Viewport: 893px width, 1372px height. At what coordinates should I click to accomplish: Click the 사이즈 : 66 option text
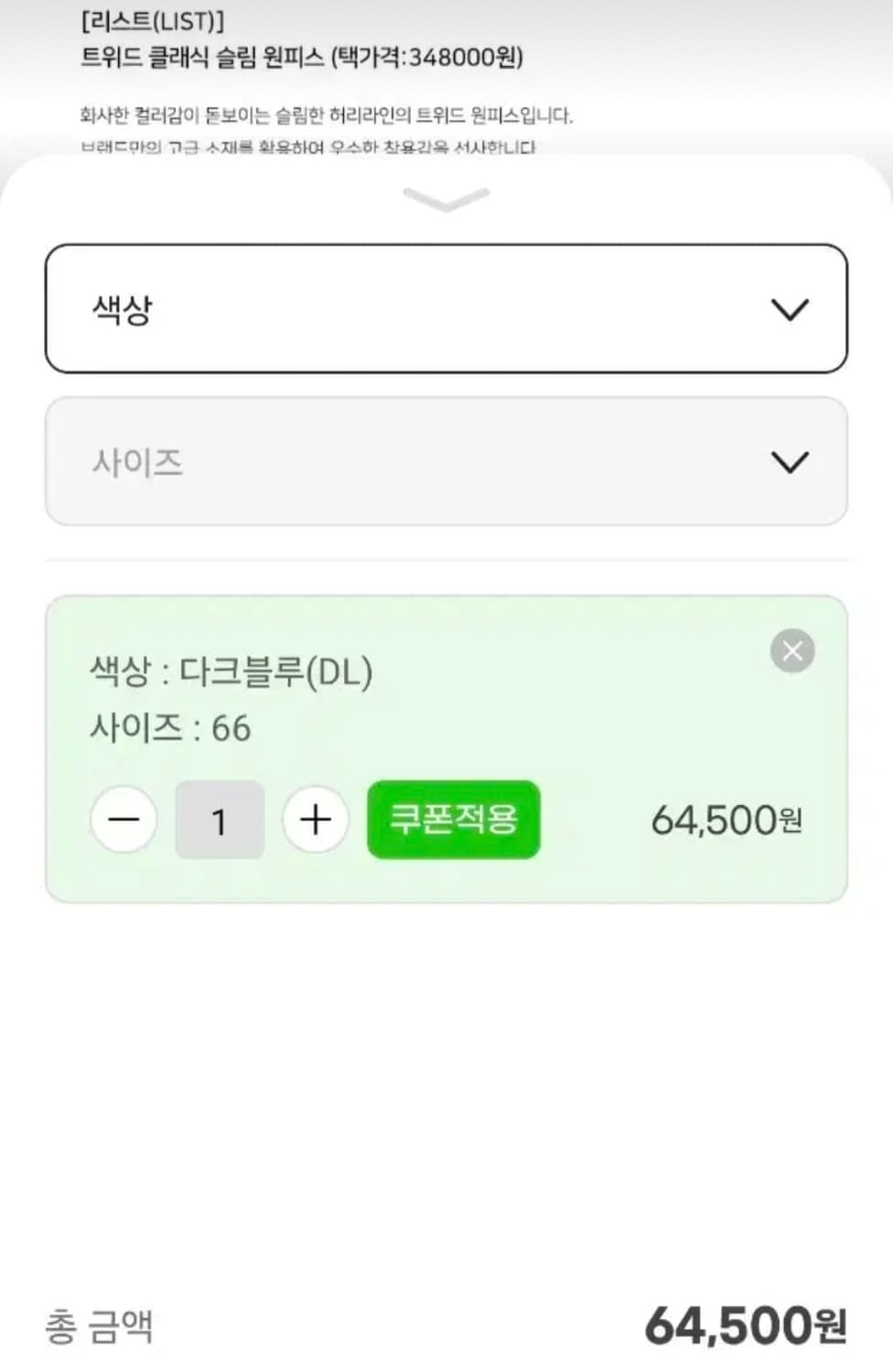[169, 728]
